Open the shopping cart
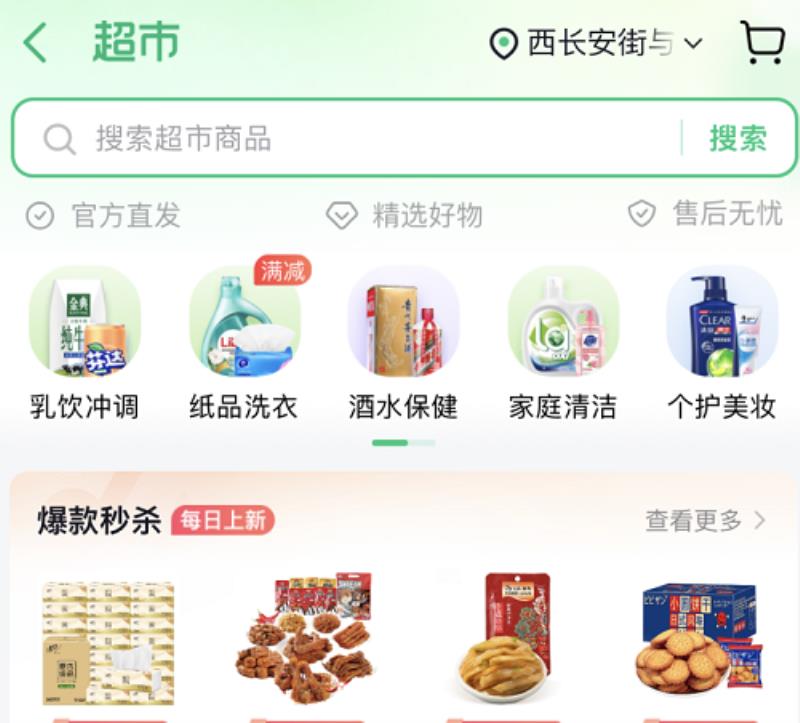The image size is (800, 723). point(760,43)
